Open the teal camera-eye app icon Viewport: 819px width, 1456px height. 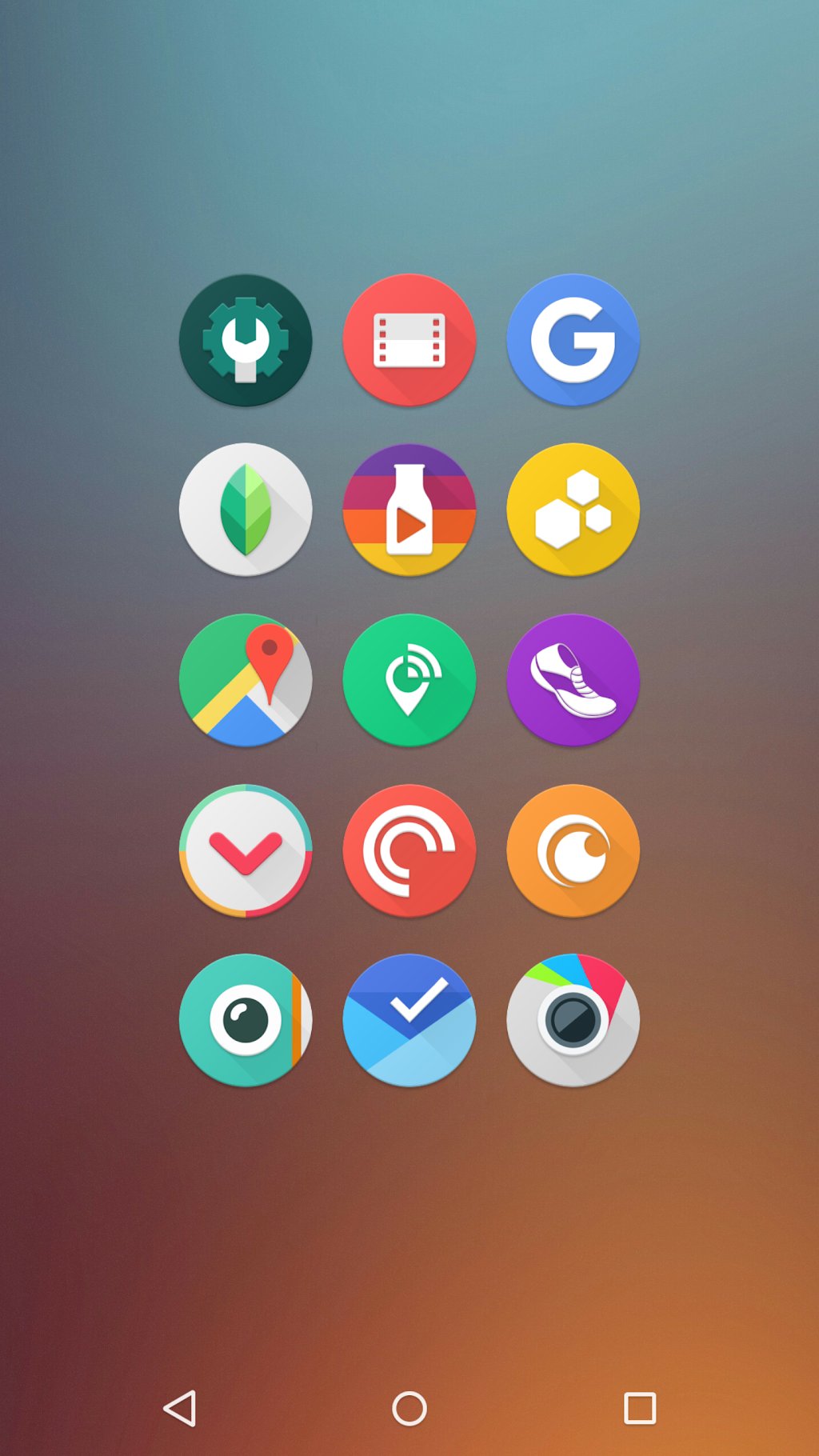[x=246, y=1020]
